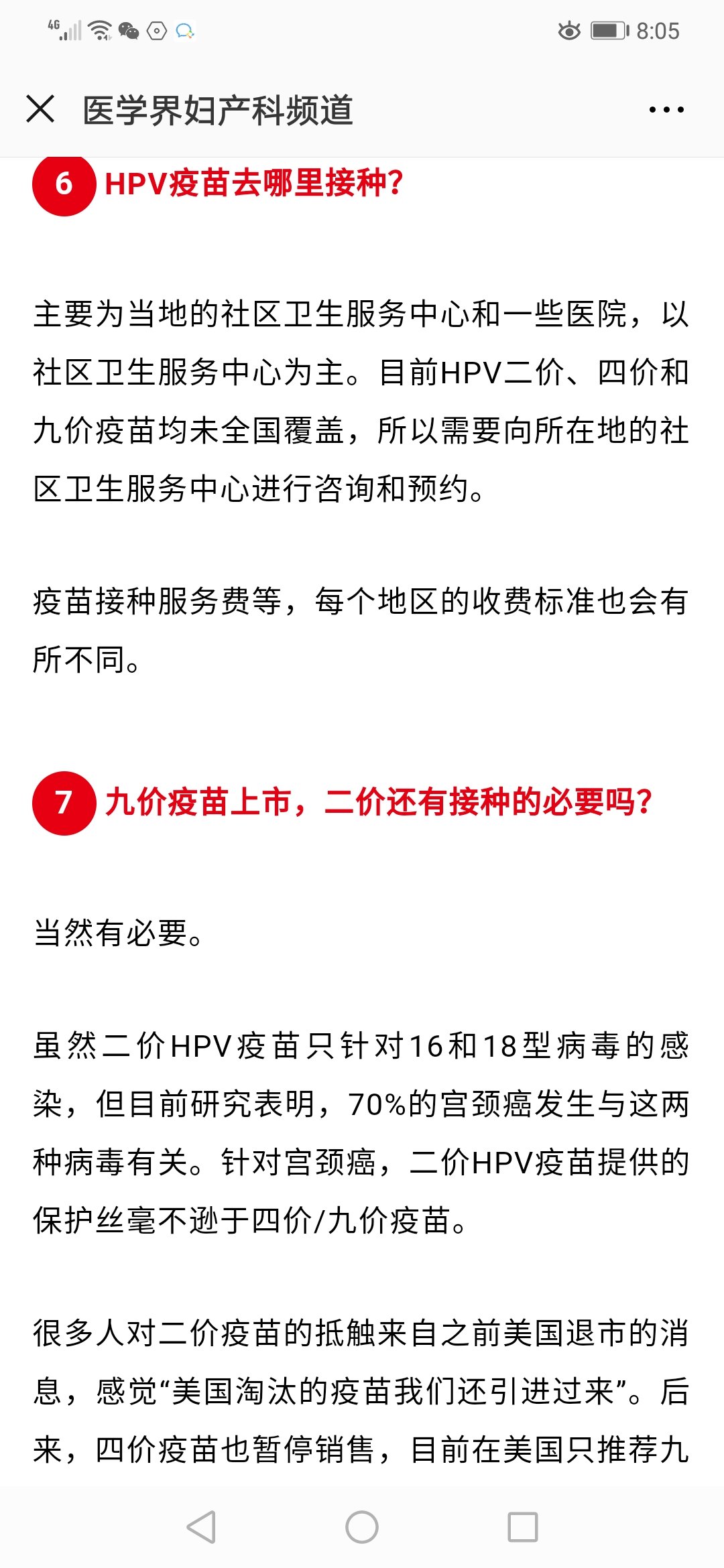Image resolution: width=724 pixels, height=1568 pixels.
Task: Go to the home screen
Action: click(362, 1527)
